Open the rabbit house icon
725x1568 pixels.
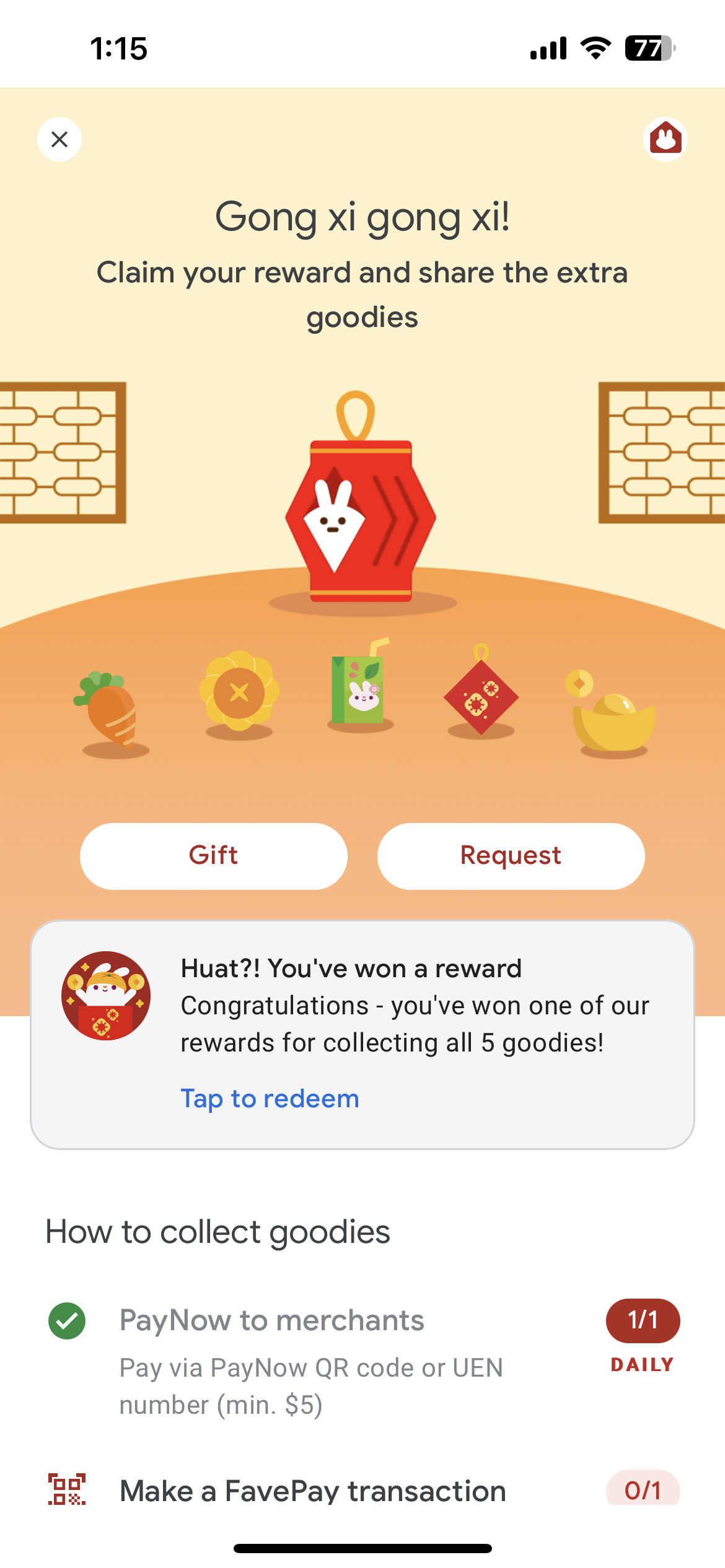point(665,139)
